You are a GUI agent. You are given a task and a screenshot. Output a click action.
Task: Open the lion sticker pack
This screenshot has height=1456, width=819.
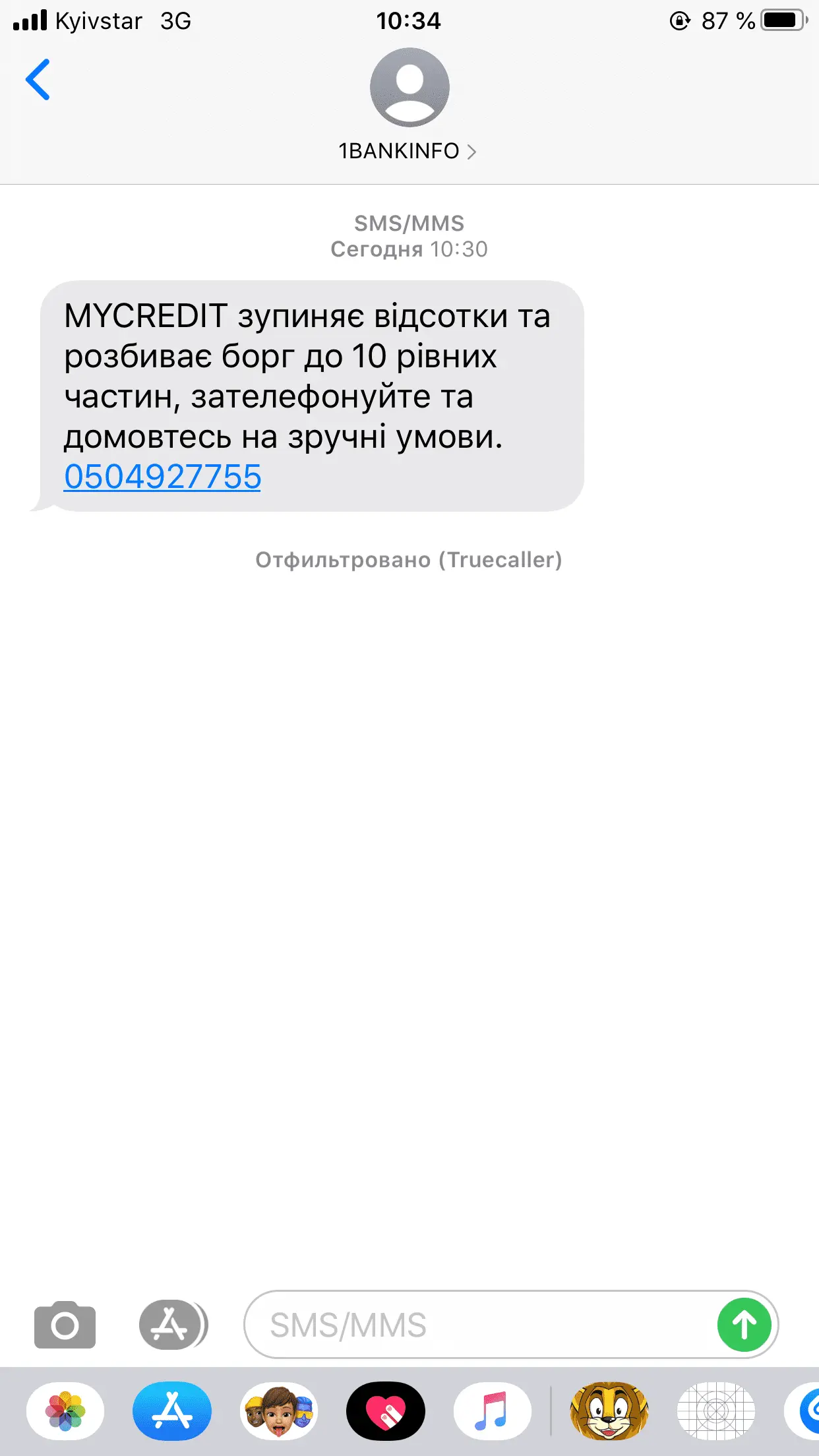pyautogui.click(x=609, y=1412)
